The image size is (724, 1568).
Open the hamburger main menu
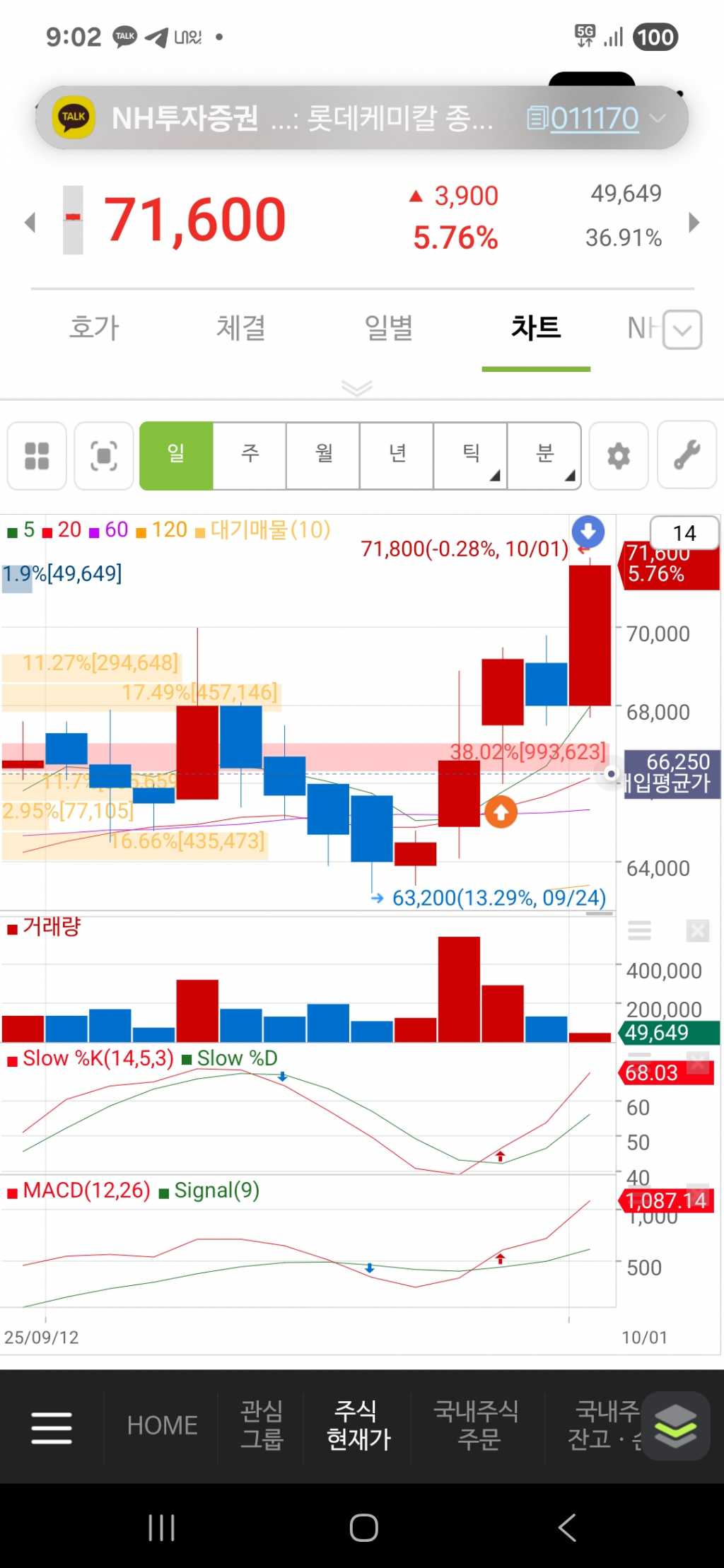[52, 1427]
